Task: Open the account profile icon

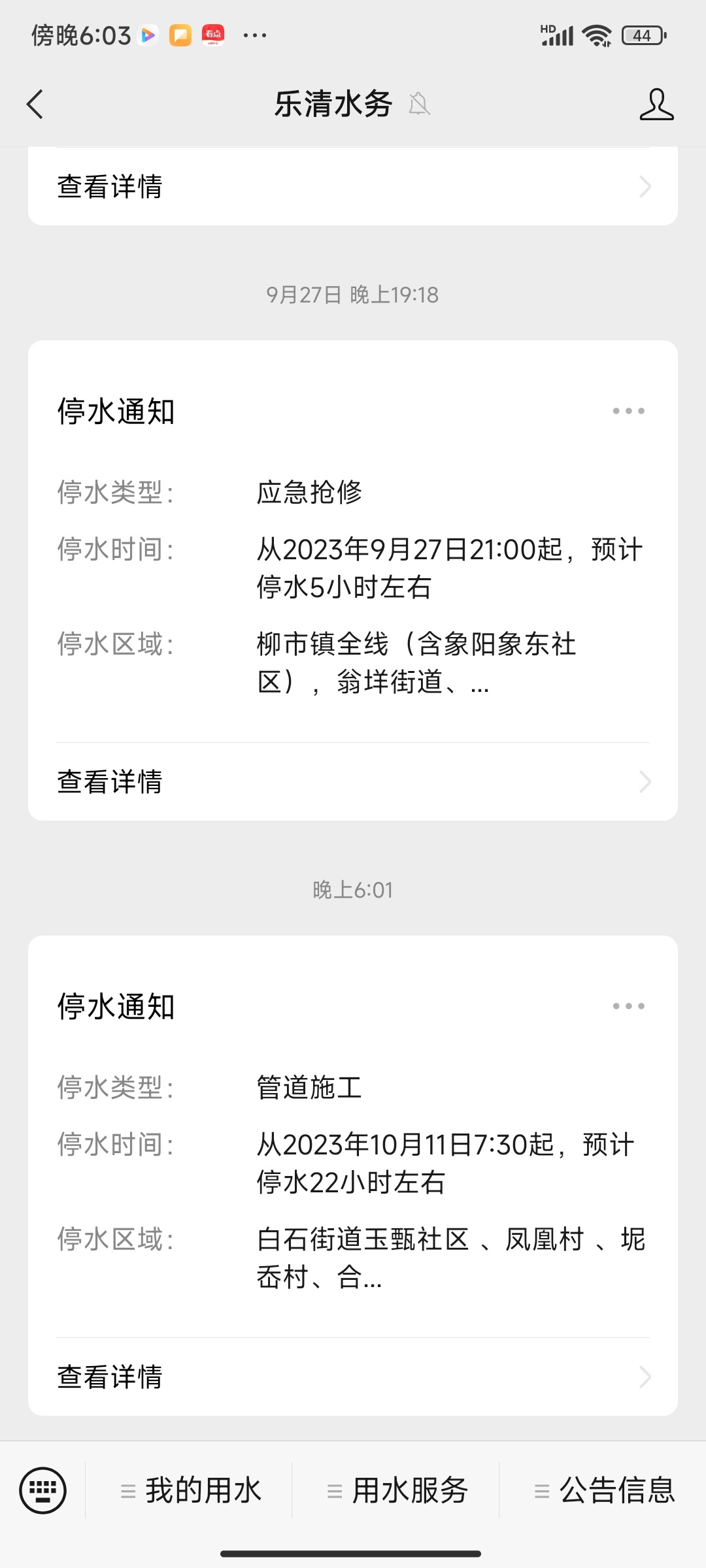Action: 656,104
